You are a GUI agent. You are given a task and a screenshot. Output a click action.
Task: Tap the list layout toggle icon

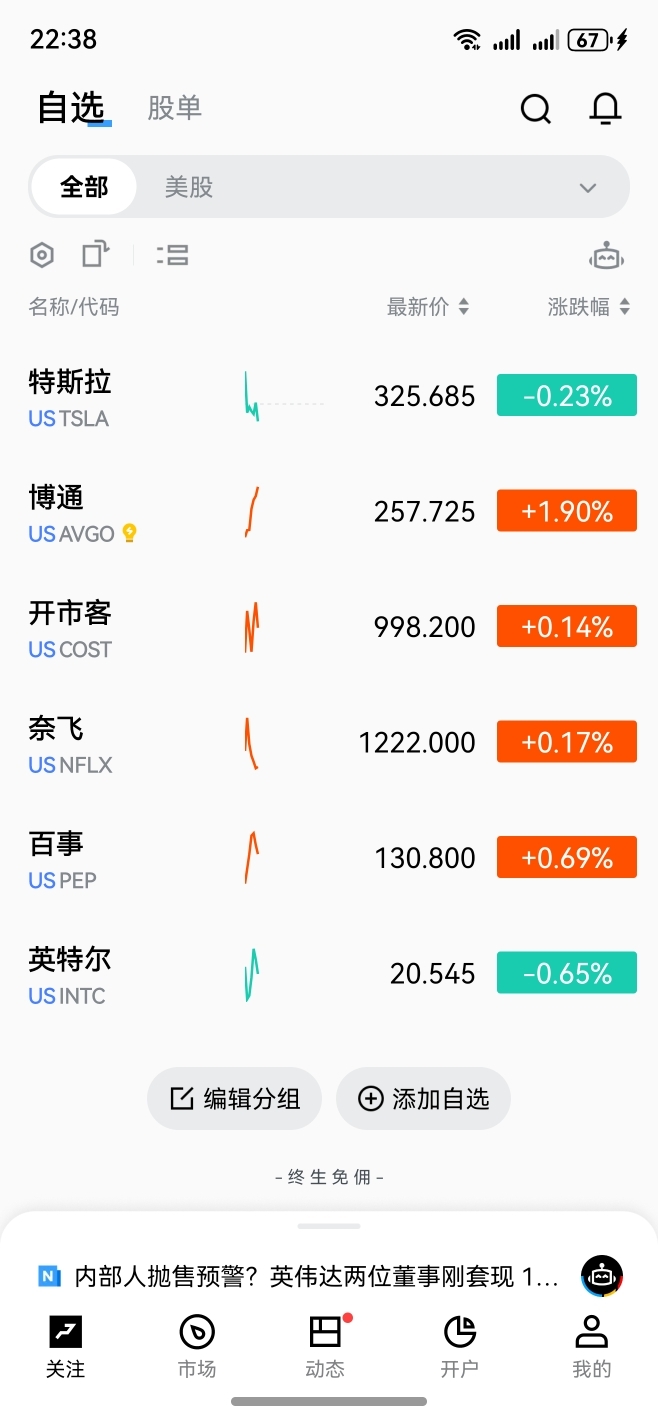pos(173,255)
